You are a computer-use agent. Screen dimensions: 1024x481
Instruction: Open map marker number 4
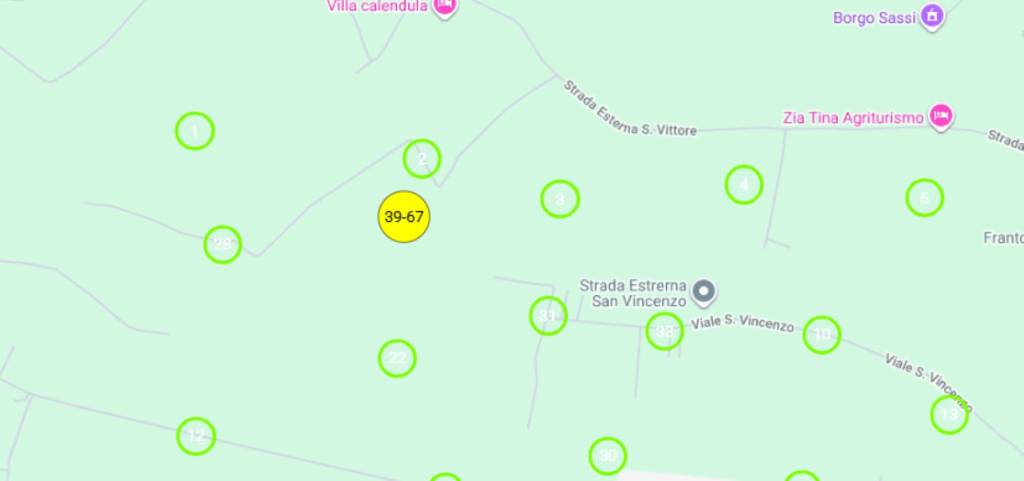pyautogui.click(x=744, y=185)
